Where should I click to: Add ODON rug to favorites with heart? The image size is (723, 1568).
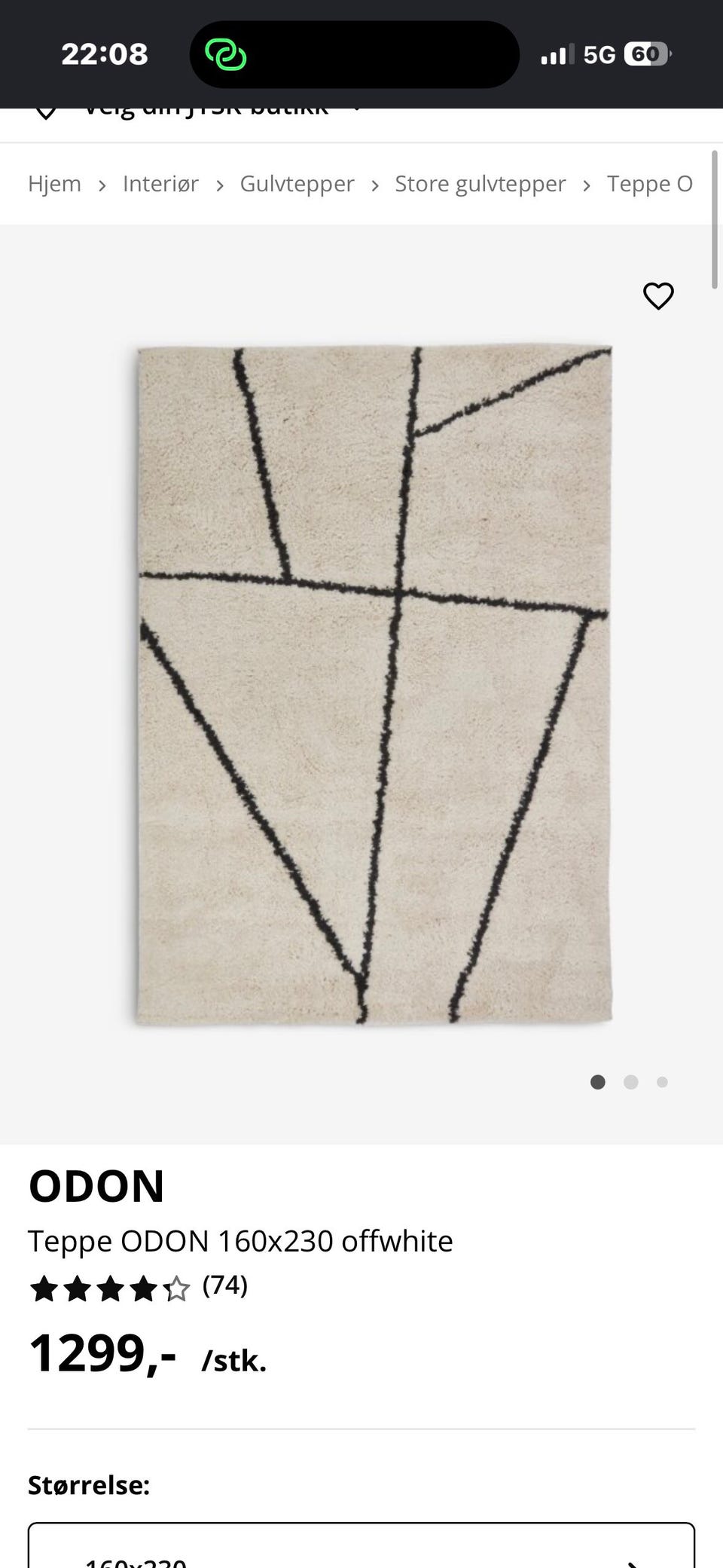pos(658,296)
